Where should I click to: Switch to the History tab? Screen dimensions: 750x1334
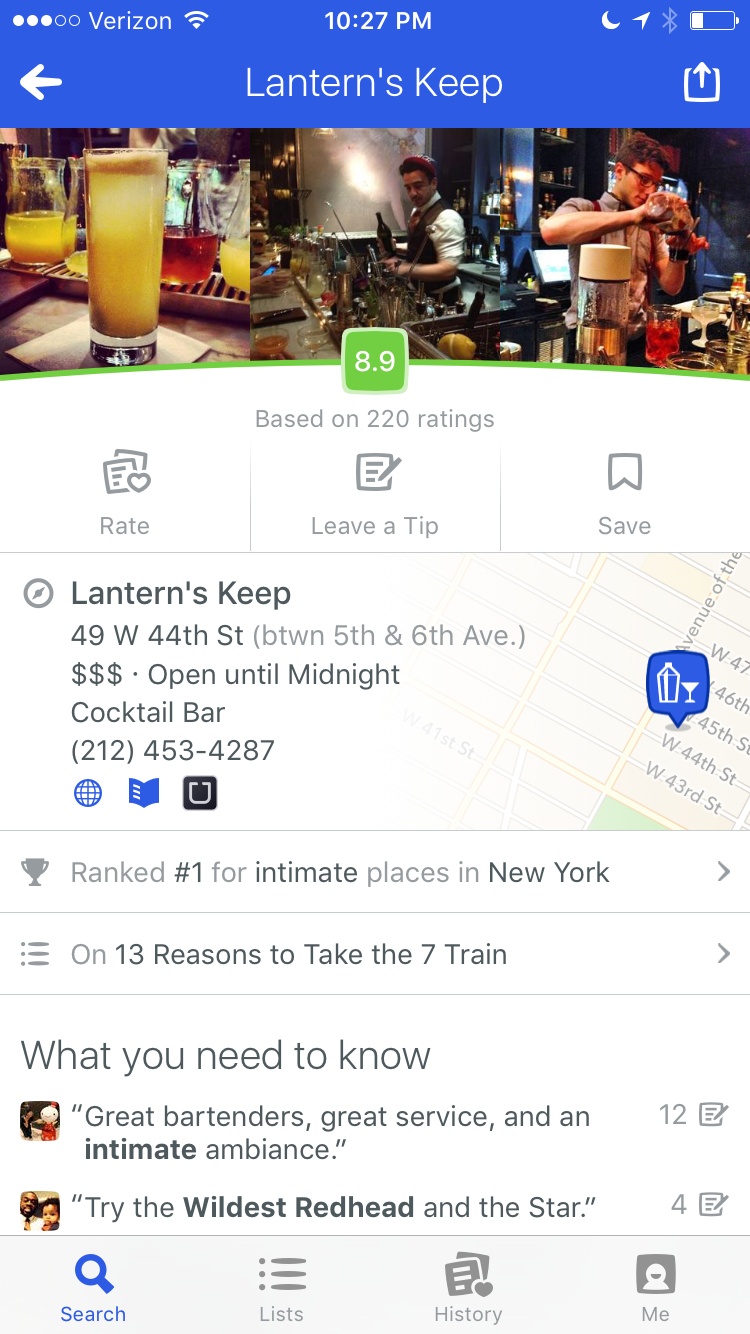(468, 1288)
